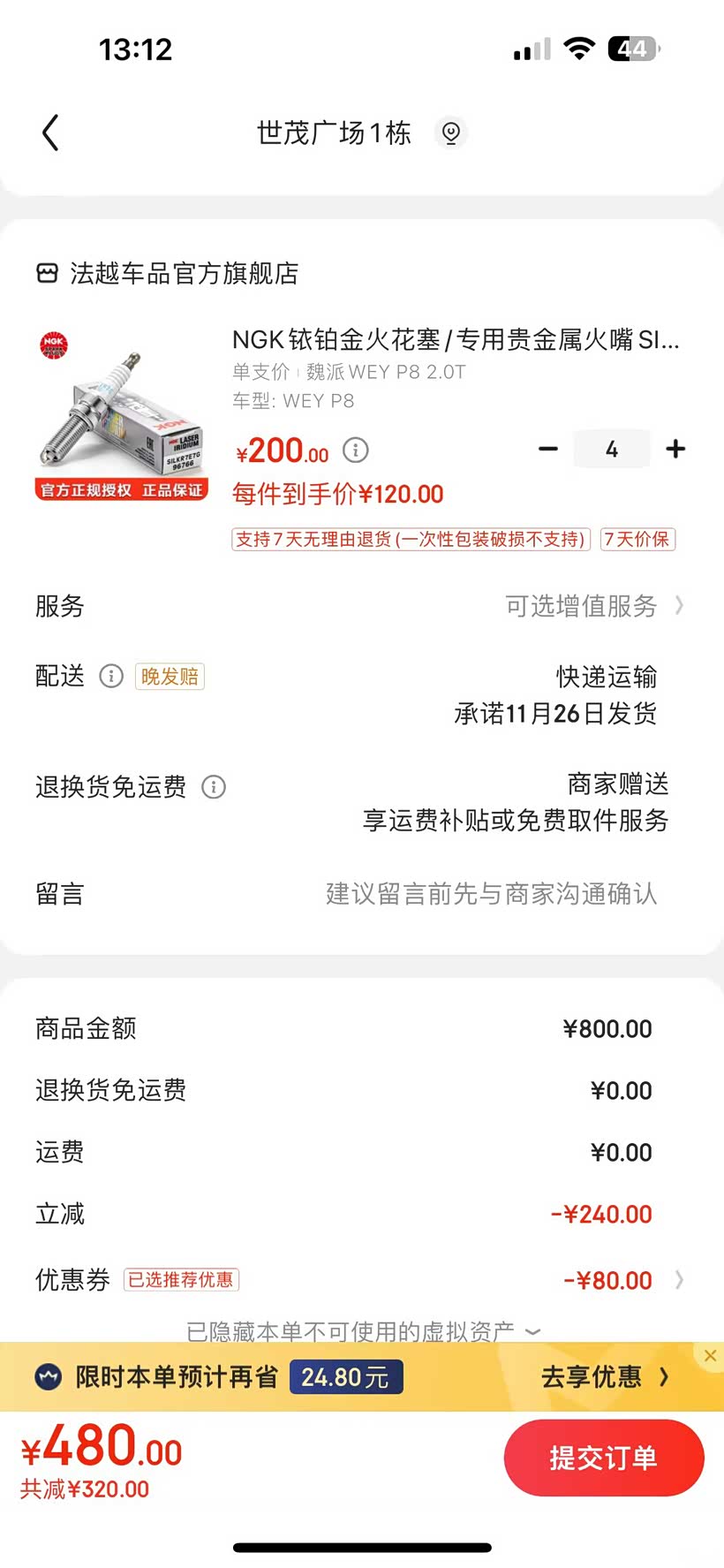The width and height of the screenshot is (724, 1568).
Task: Open the 法越车品官方旗舰店 store page
Action: coord(184,274)
